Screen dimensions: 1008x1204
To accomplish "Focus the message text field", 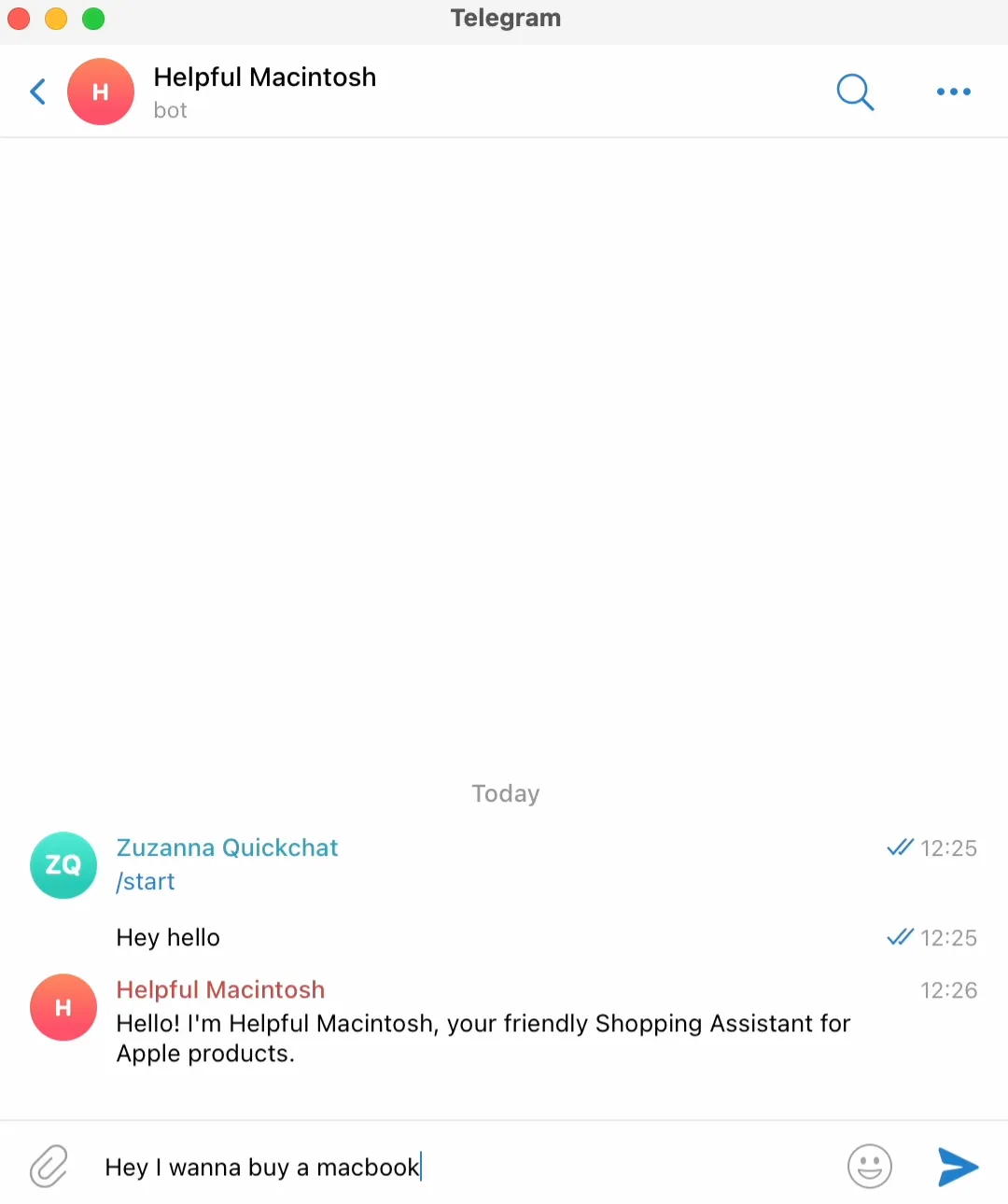I will [x=467, y=1167].
